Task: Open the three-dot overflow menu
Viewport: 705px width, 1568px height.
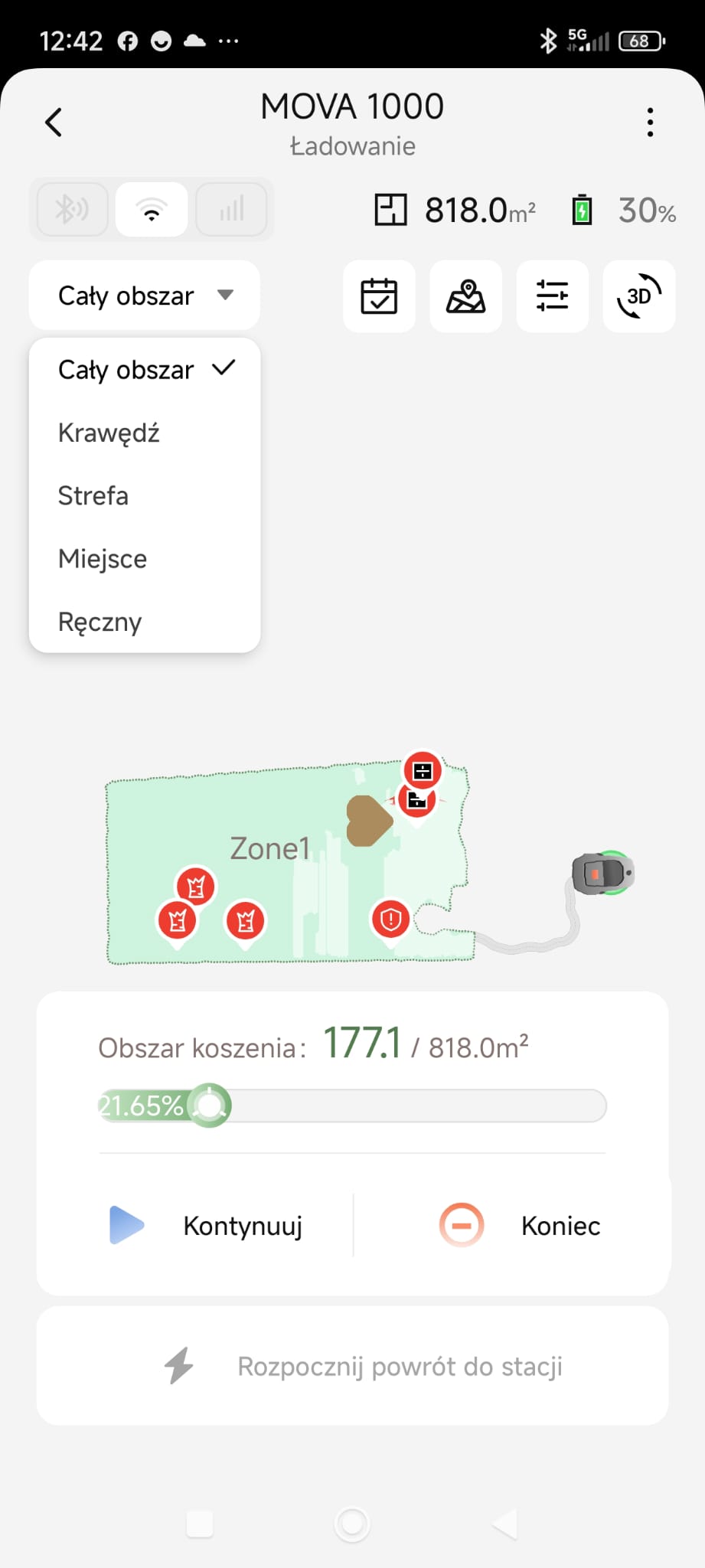Action: pos(650,121)
